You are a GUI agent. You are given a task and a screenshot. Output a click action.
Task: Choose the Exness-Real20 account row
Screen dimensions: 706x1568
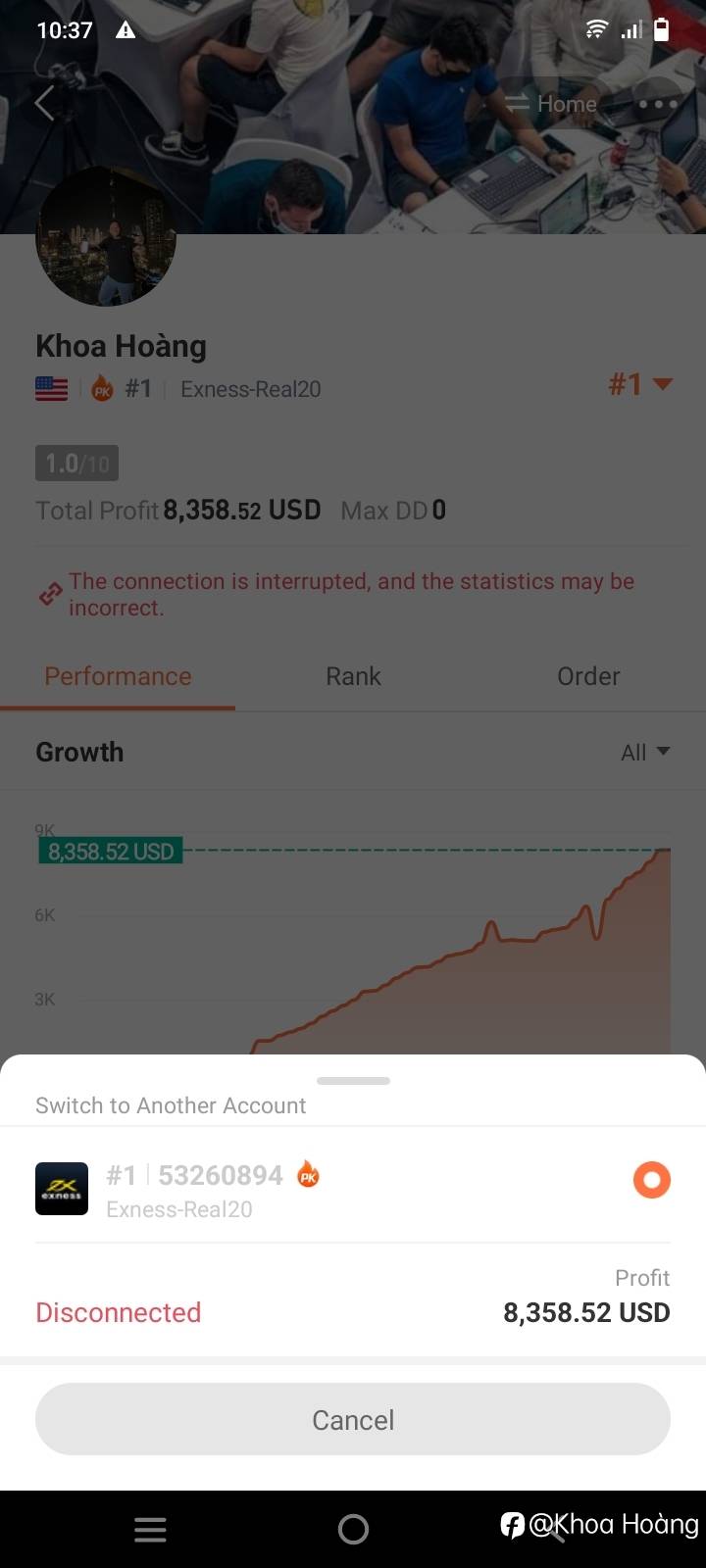(x=353, y=1188)
